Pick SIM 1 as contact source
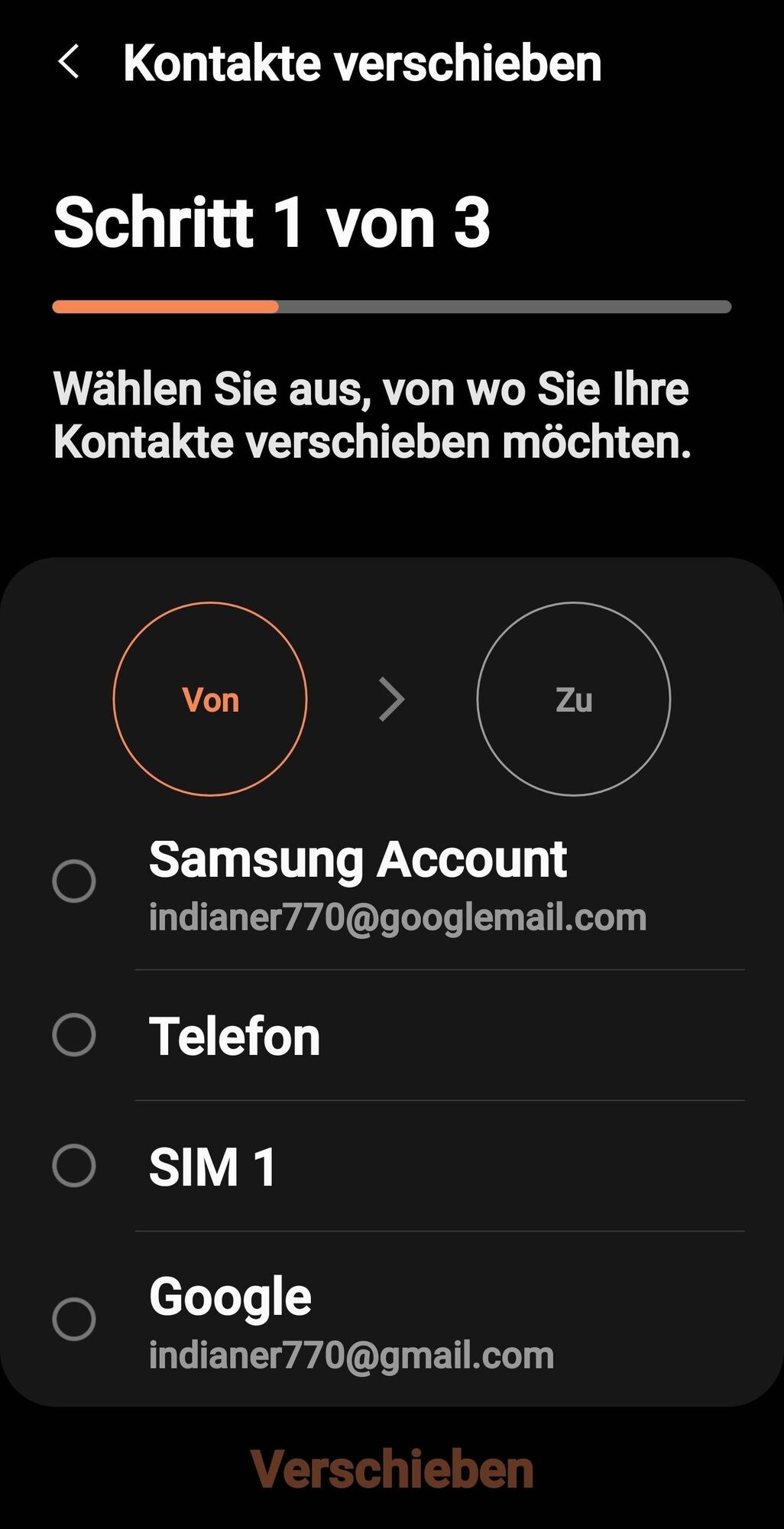The image size is (784, 1529). 74,1166
